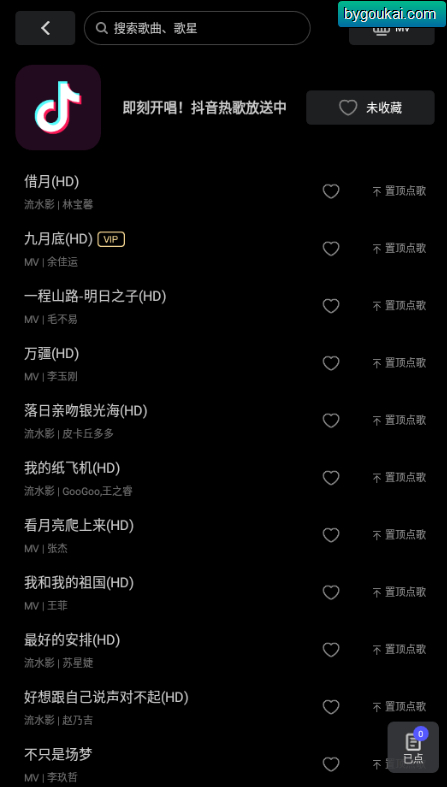Screen dimensions: 447x787
Task: Open the song 我和我的祖国(HD)
Action: (79, 582)
